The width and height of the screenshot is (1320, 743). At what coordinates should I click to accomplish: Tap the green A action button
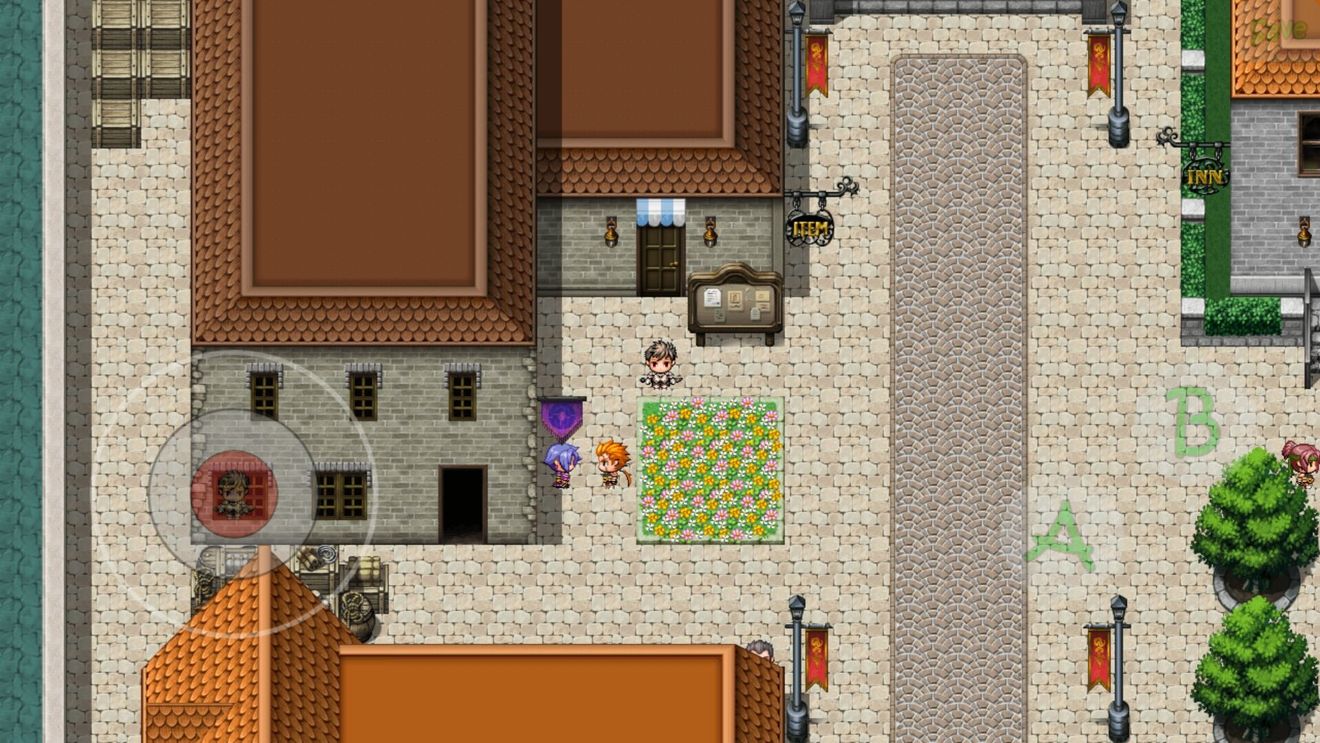pyautogui.click(x=1060, y=535)
